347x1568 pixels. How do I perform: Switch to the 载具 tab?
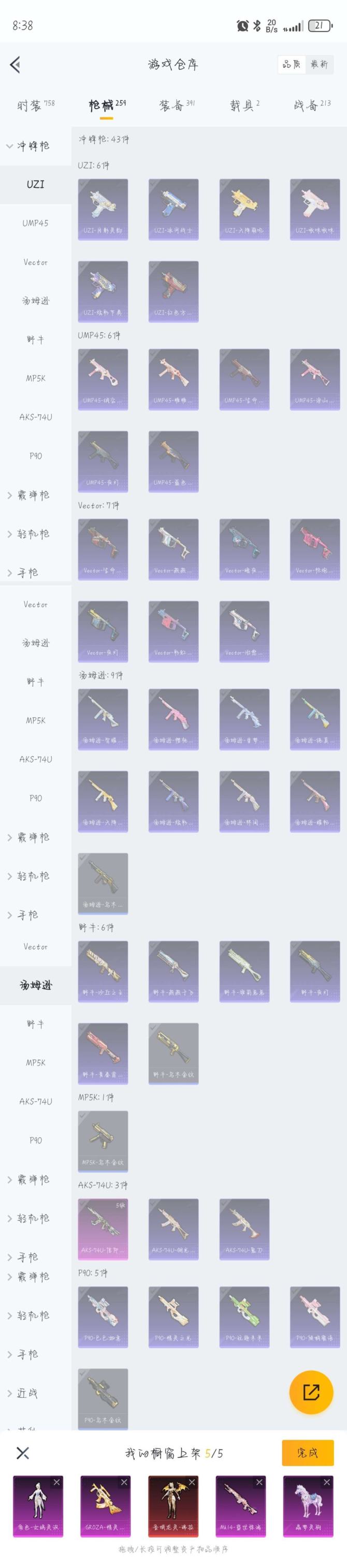coord(244,105)
